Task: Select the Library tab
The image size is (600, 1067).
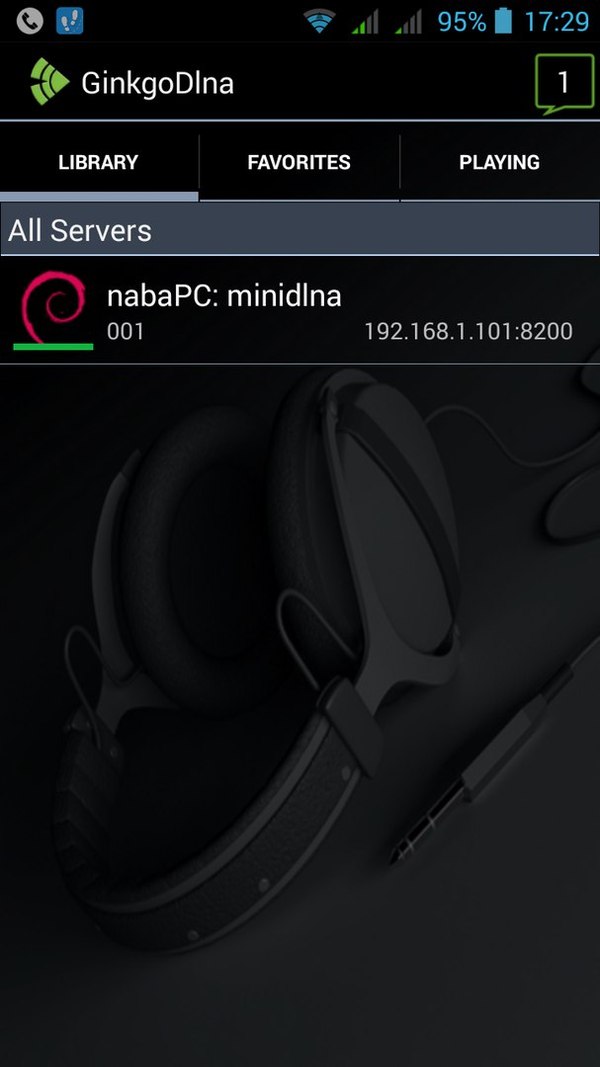Action: tap(98, 162)
